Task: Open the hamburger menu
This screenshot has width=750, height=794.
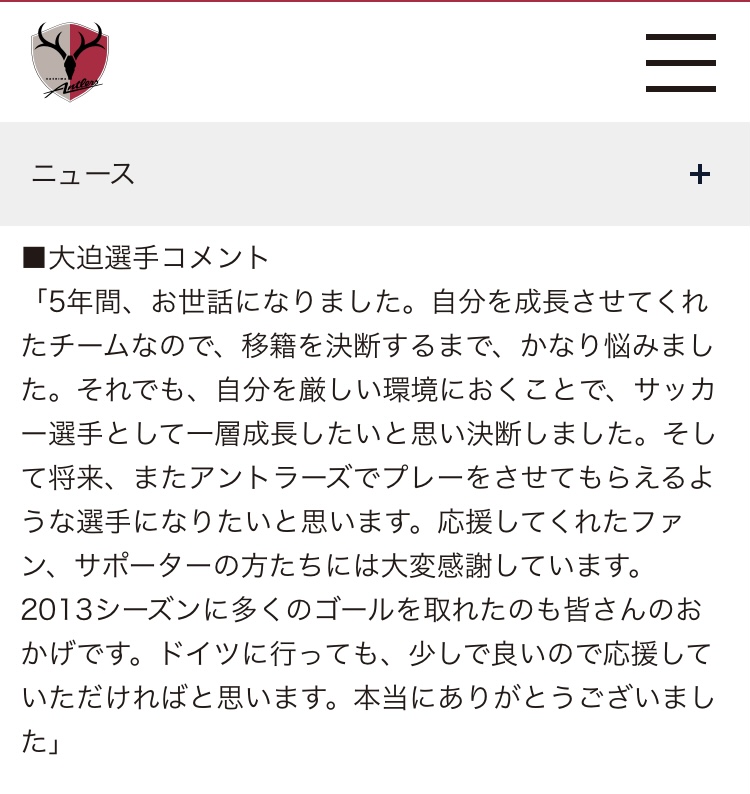Action: 680,63
